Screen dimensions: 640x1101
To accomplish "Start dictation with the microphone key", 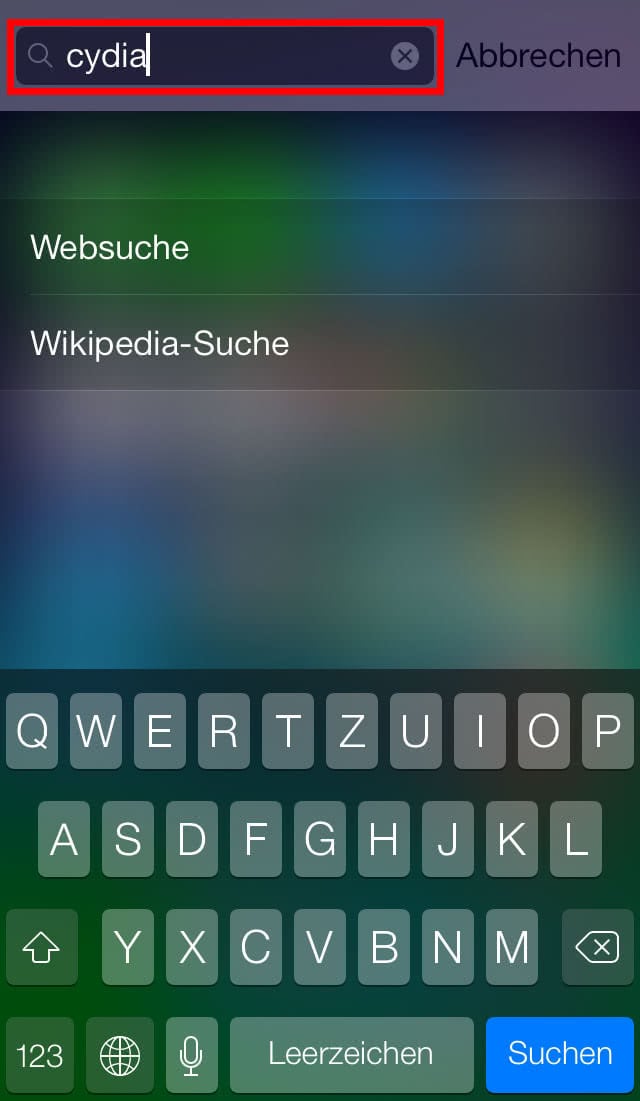I will (x=191, y=1054).
